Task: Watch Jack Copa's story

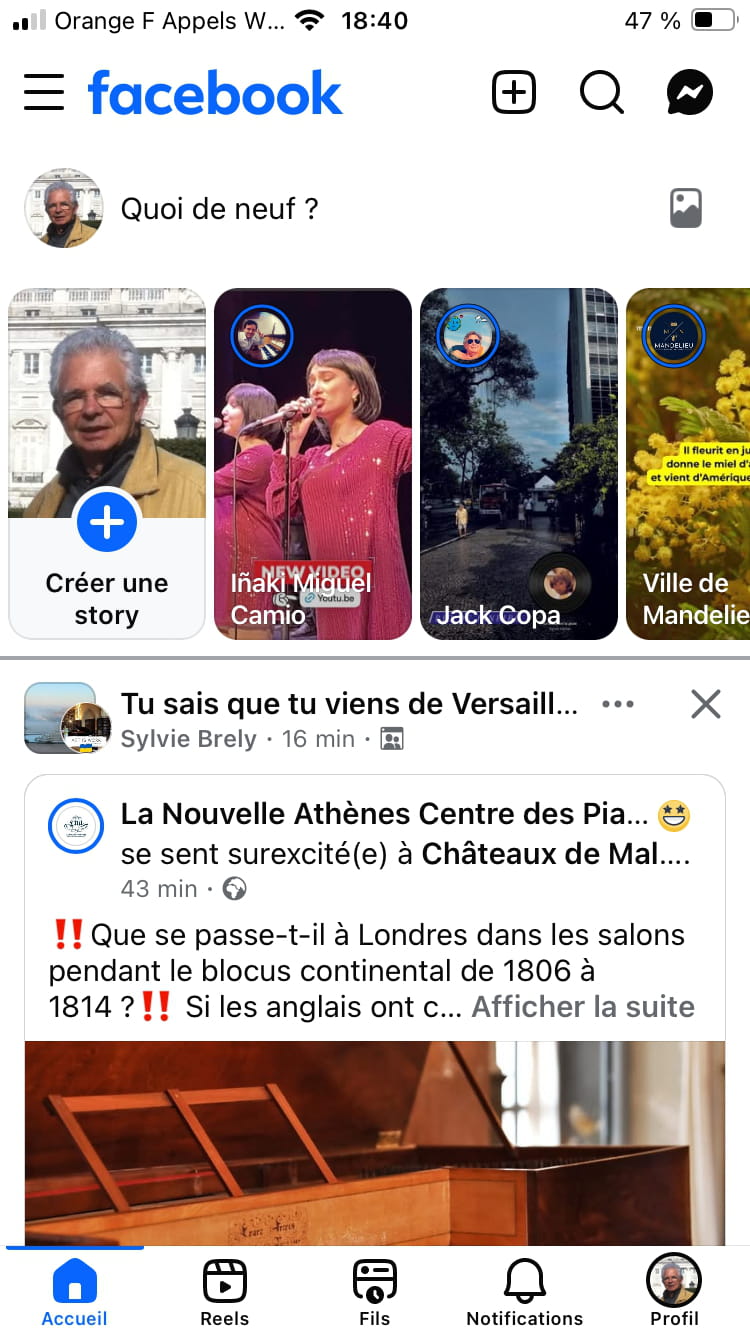Action: point(519,463)
